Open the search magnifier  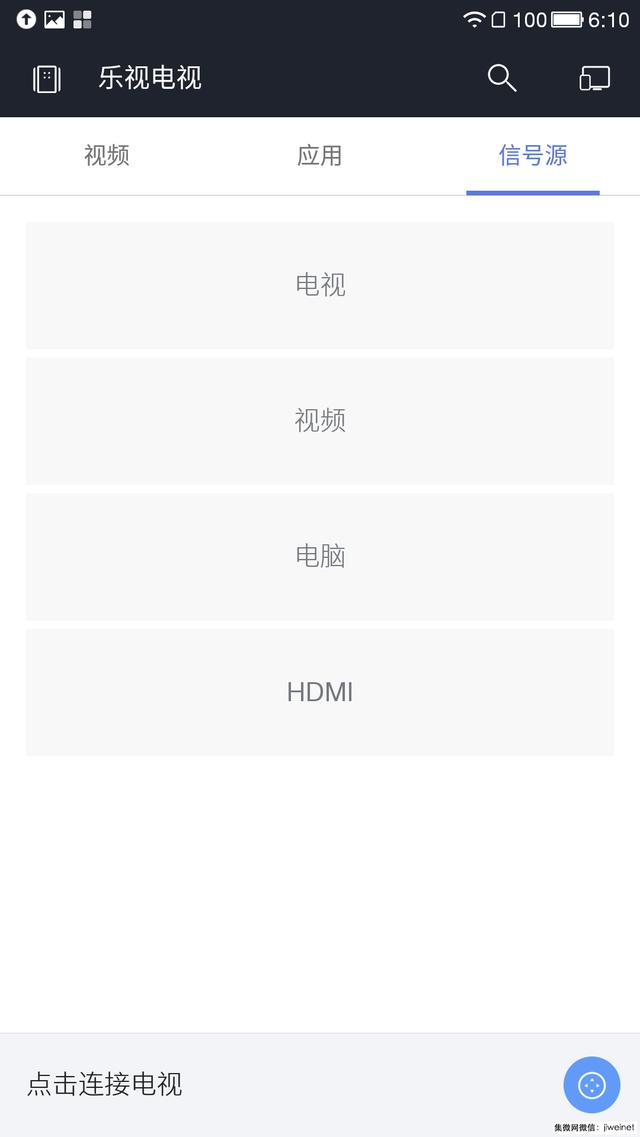click(502, 78)
